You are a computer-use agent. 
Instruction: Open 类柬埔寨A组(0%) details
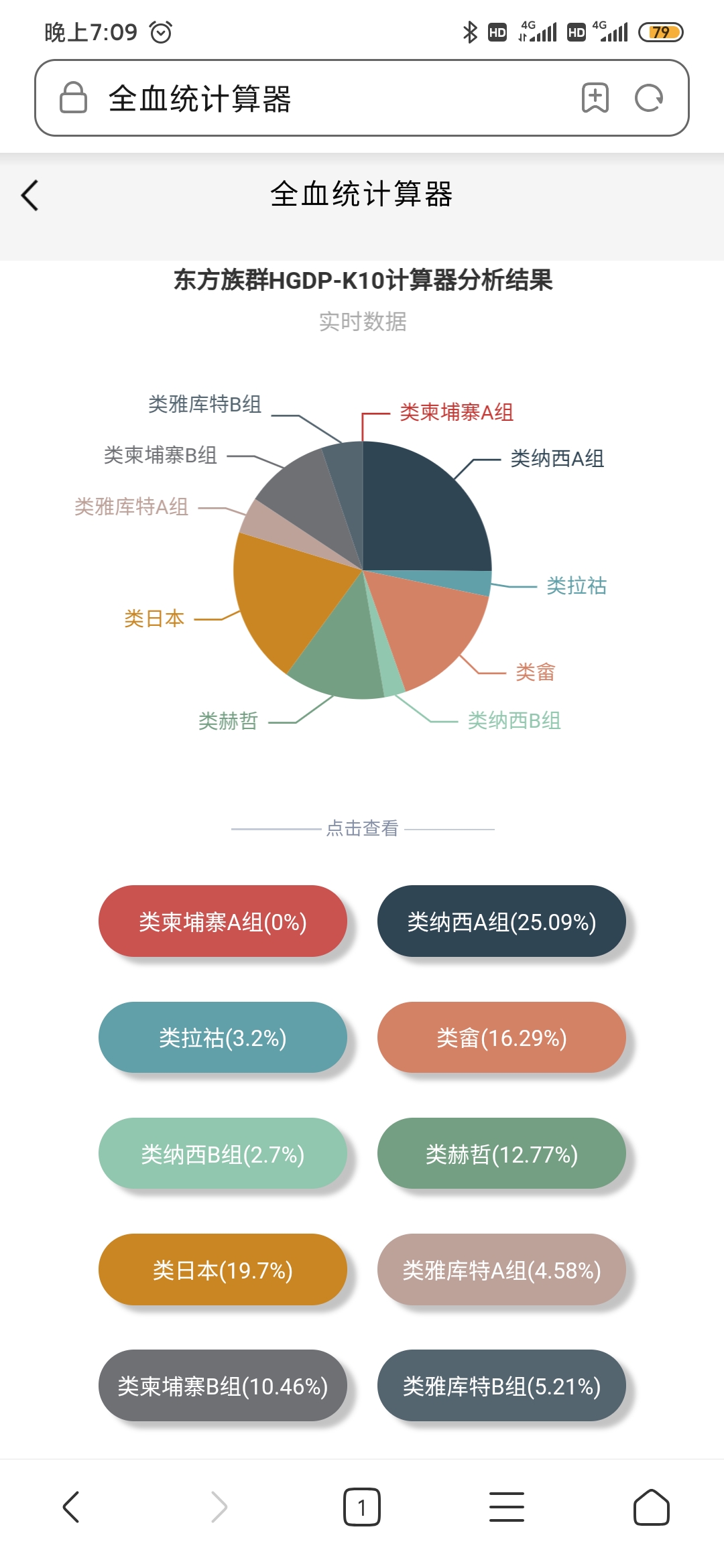point(223,921)
